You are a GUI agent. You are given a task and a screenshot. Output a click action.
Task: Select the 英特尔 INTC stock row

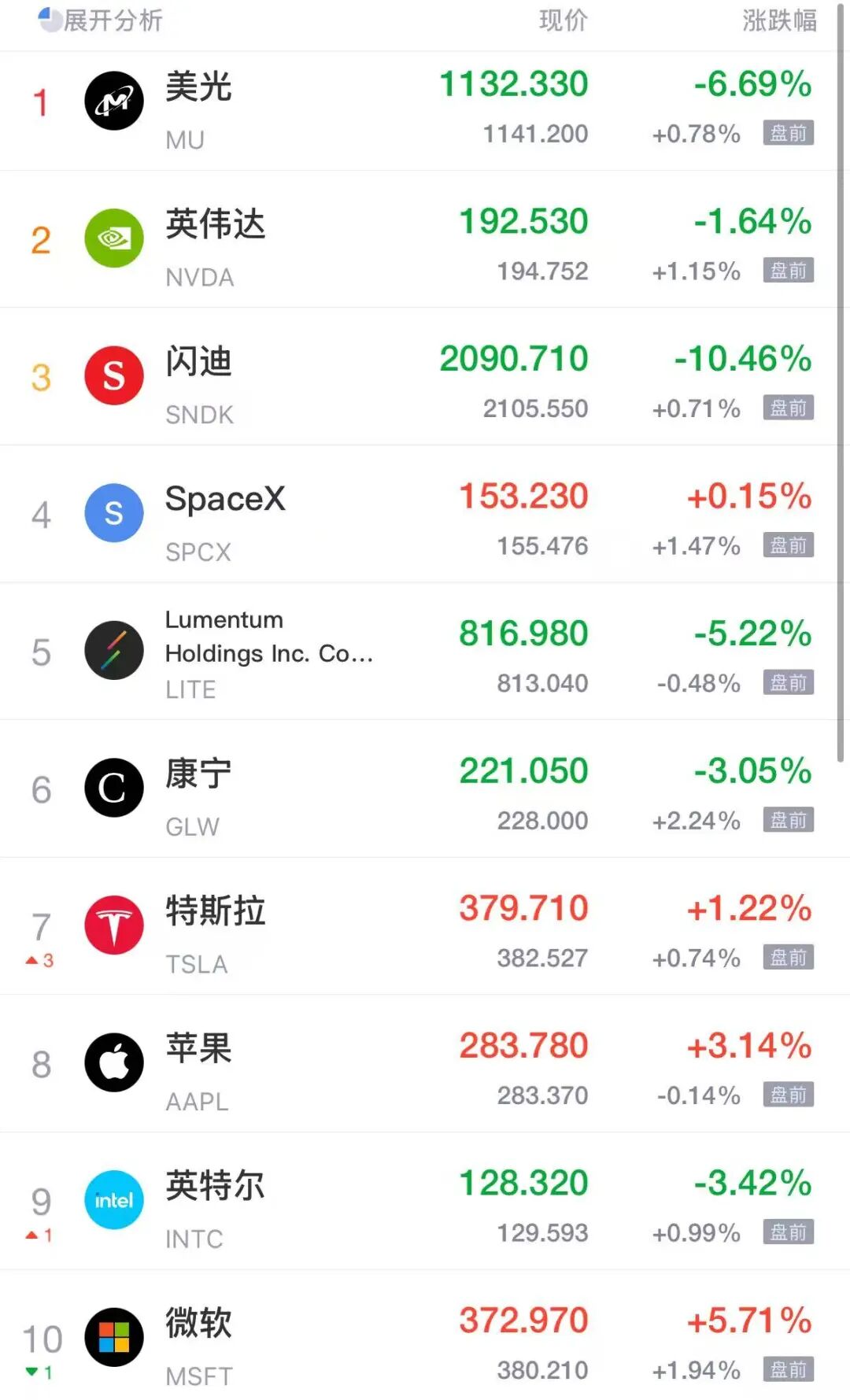tap(419, 1201)
